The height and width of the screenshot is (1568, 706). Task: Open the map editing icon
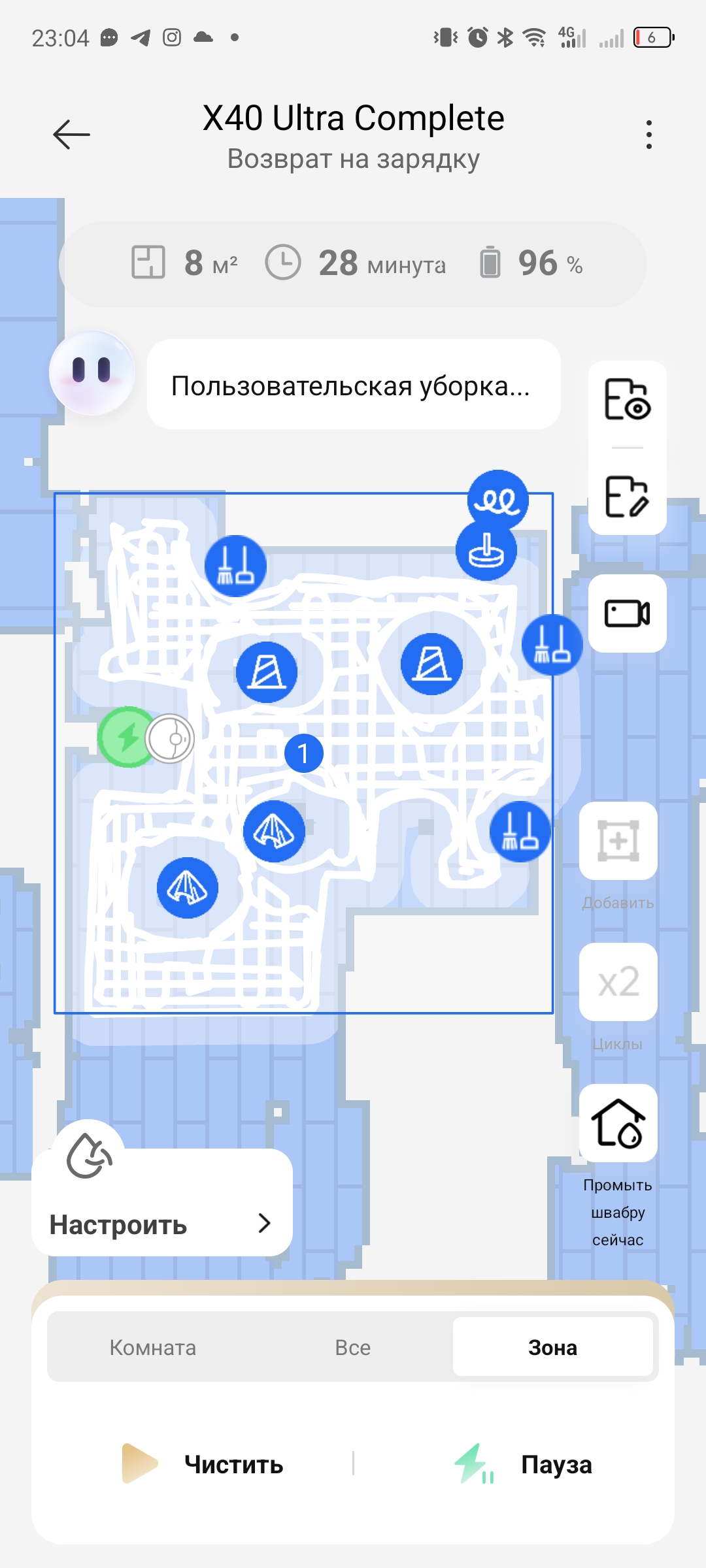[x=627, y=497]
